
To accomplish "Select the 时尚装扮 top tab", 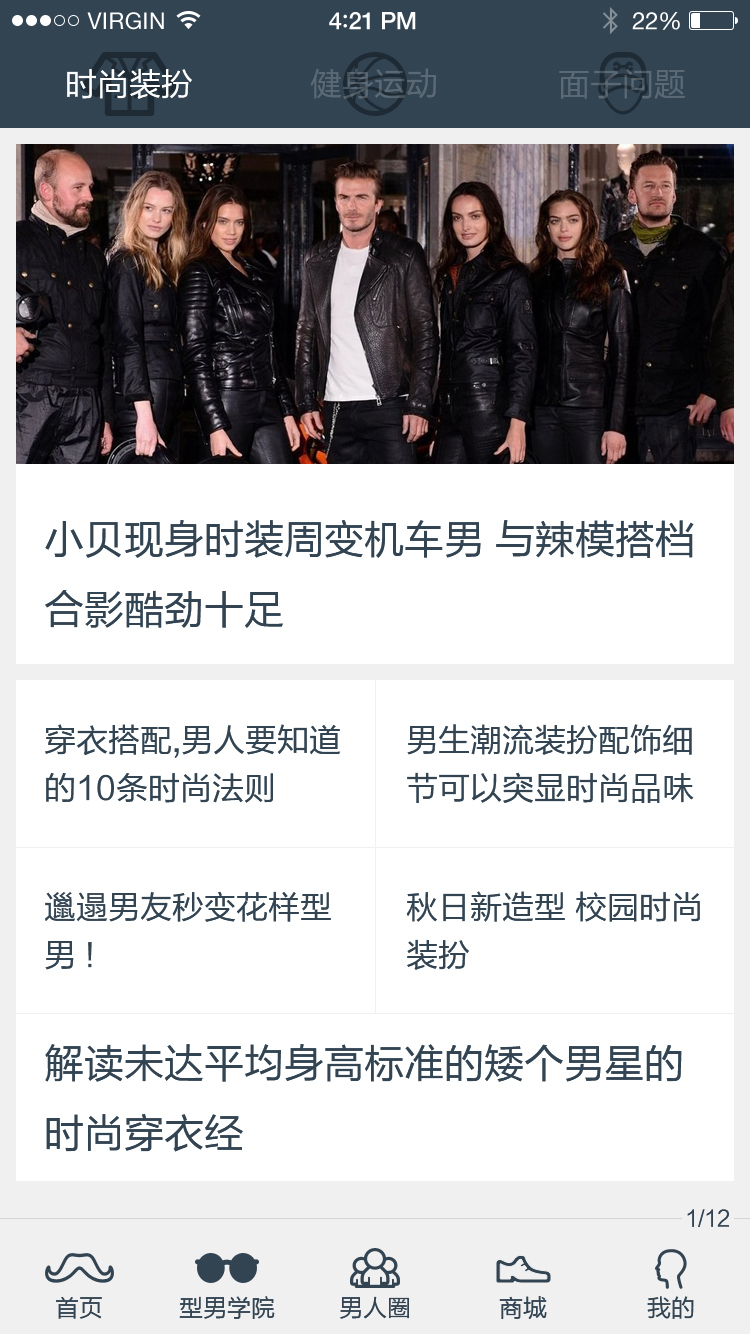I will tap(128, 84).
